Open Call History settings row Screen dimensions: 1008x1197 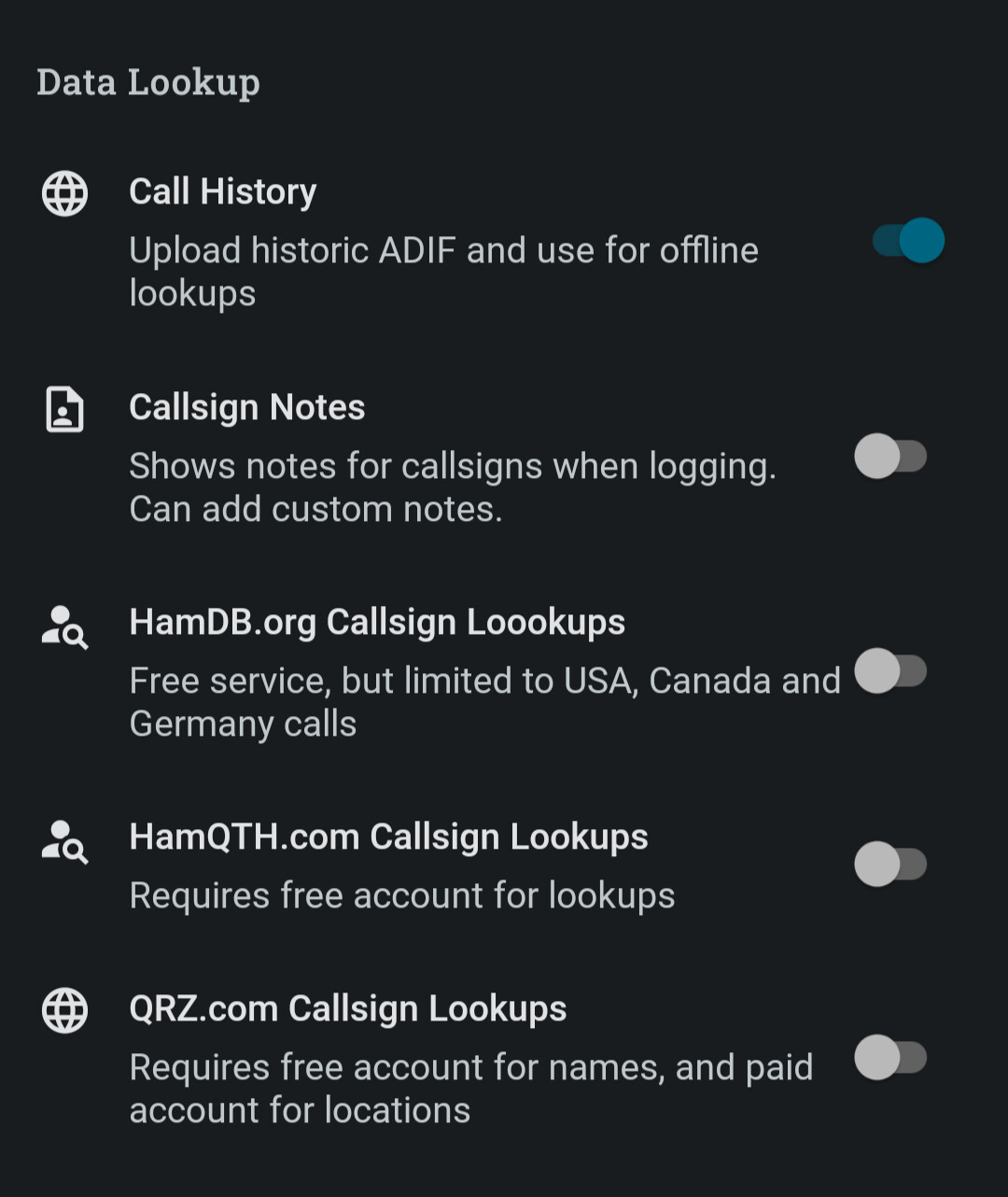[443, 241]
